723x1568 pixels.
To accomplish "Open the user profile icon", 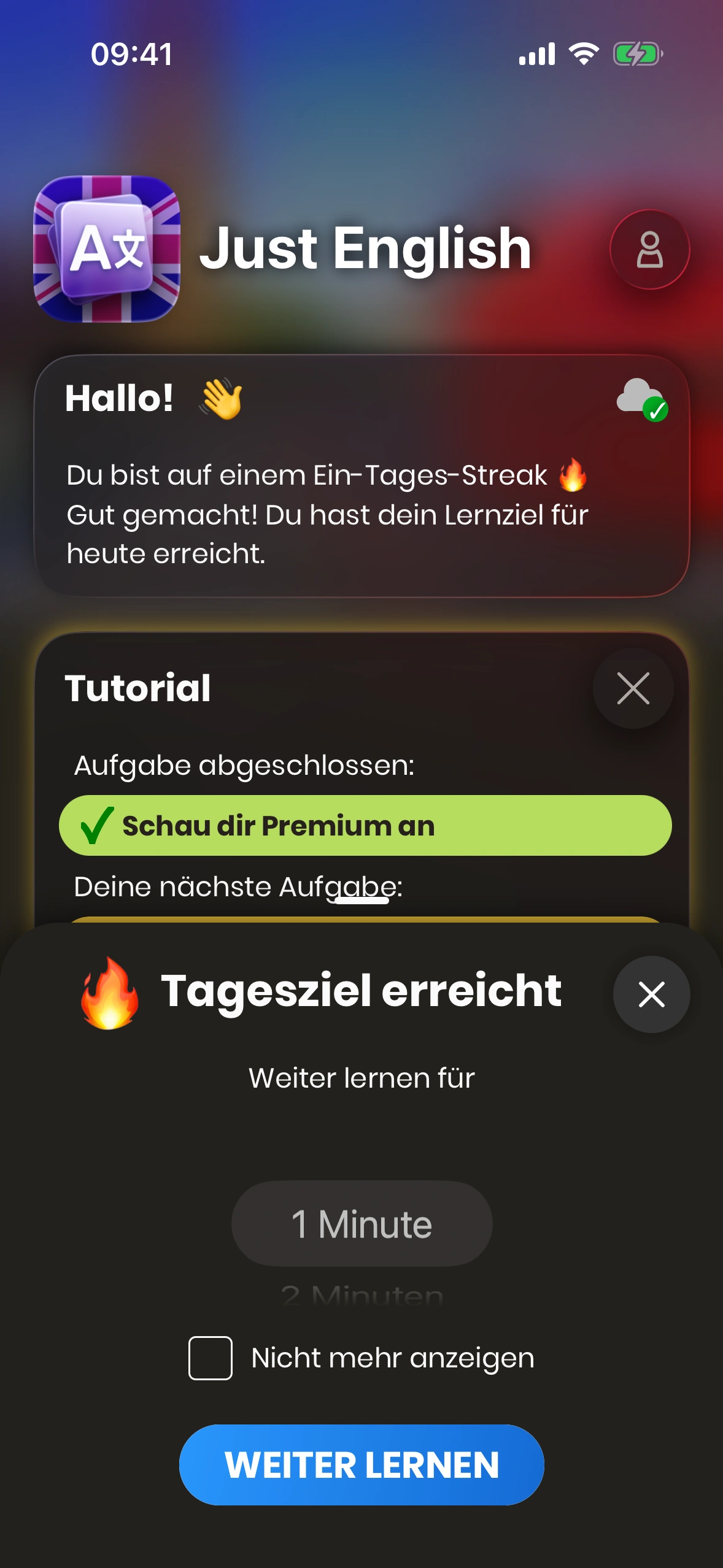I will [649, 249].
